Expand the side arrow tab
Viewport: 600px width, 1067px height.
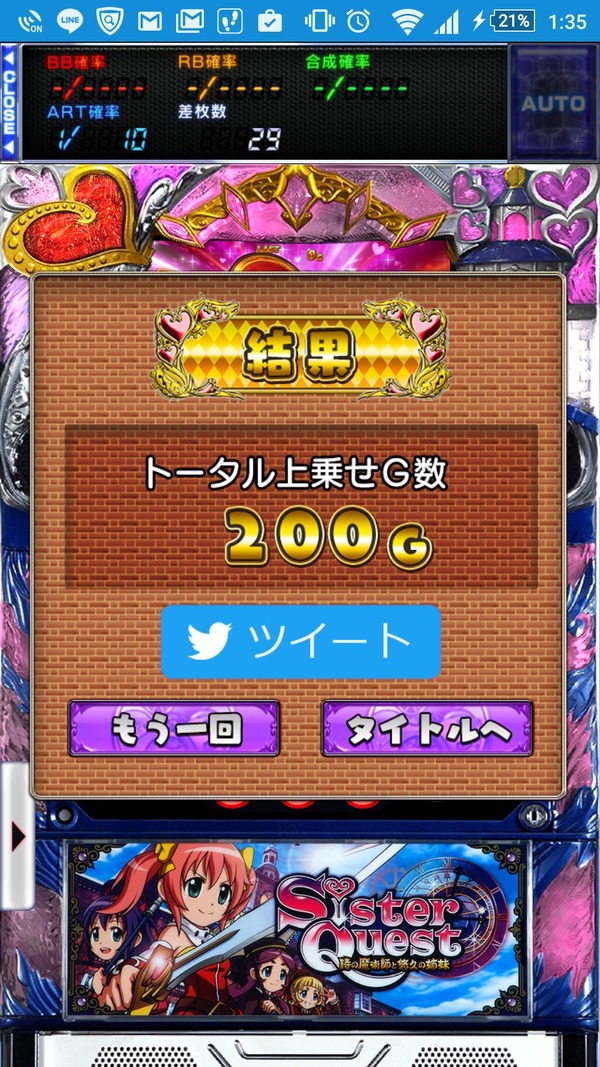pyautogui.click(x=17, y=836)
